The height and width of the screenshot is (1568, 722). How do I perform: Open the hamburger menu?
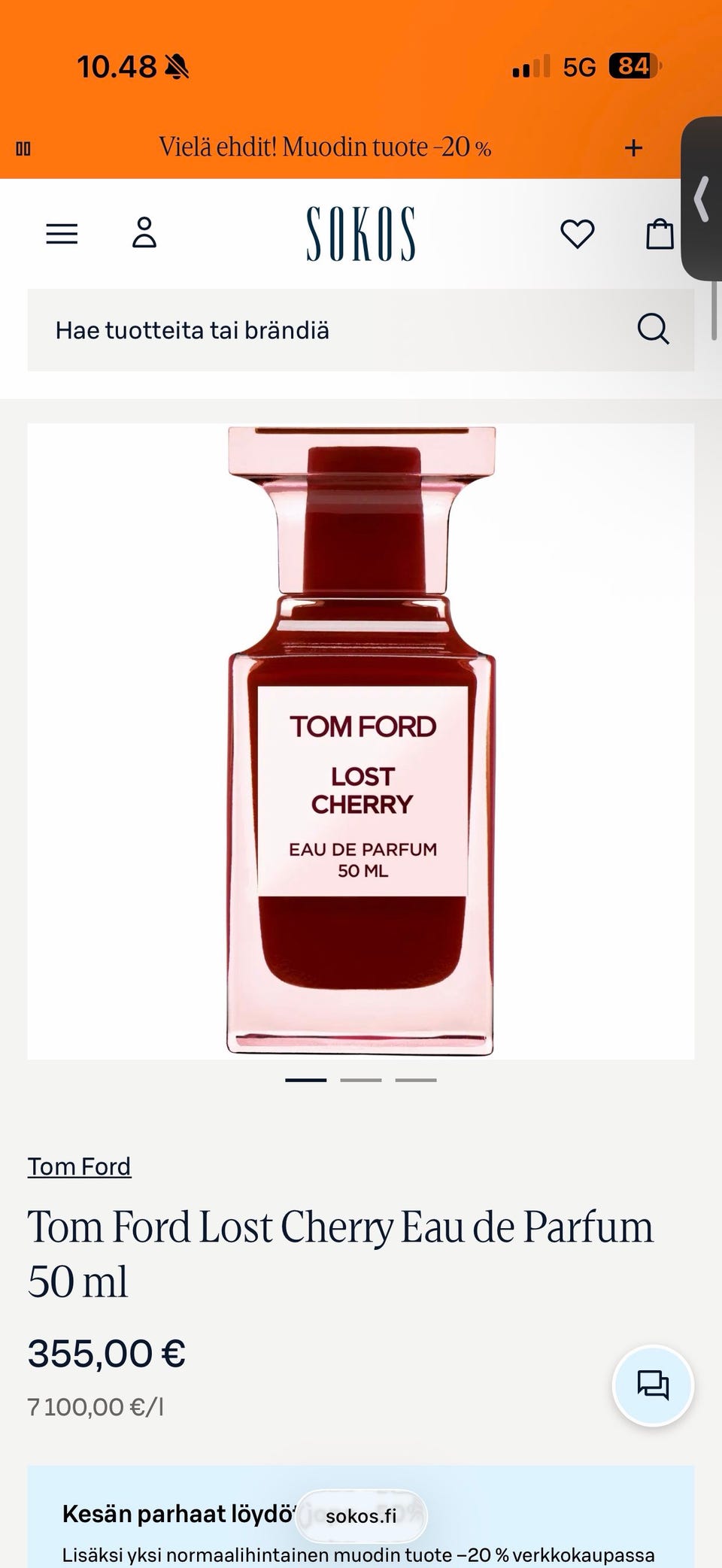tap(62, 234)
